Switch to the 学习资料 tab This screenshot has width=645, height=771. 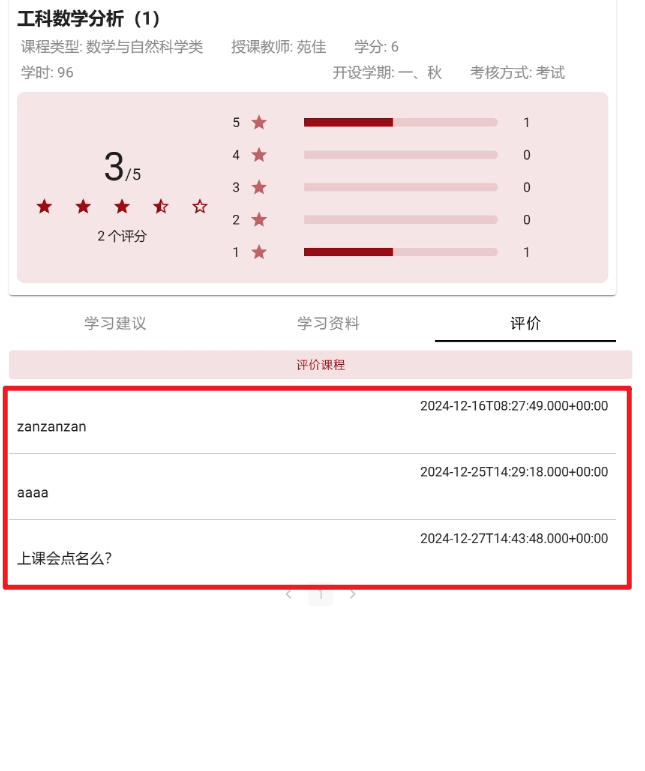coord(328,324)
